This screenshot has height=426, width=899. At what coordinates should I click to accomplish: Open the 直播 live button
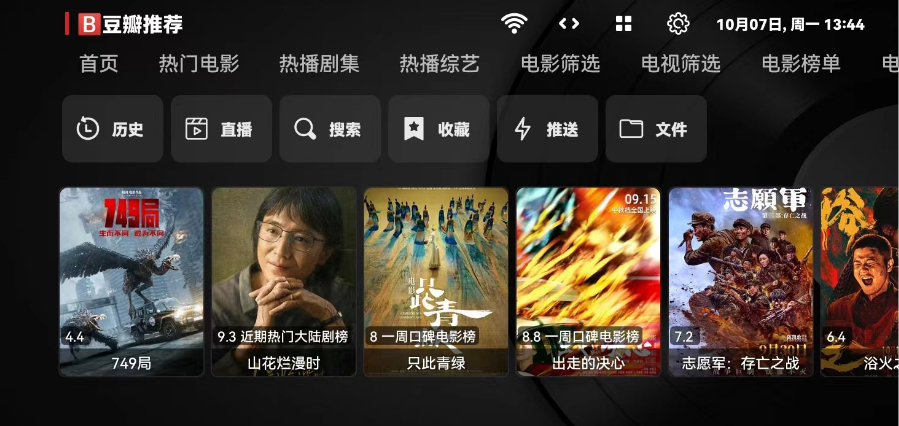point(220,129)
